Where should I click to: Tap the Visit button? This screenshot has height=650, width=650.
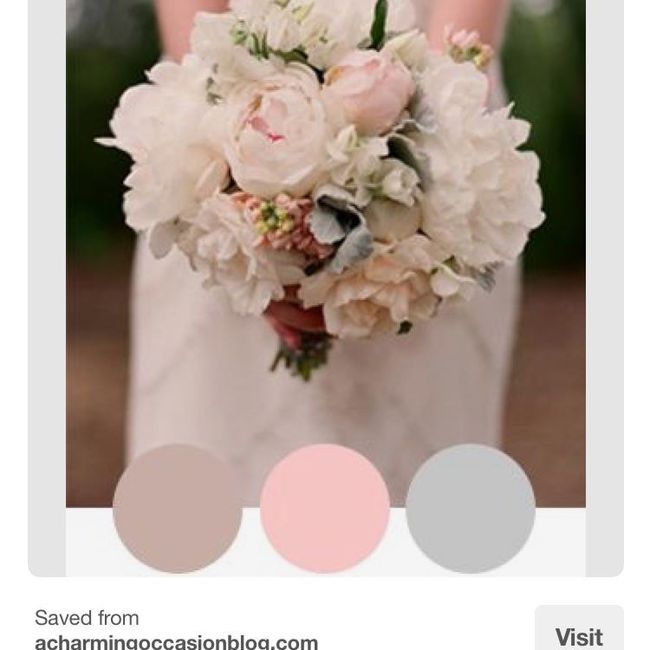578,634
